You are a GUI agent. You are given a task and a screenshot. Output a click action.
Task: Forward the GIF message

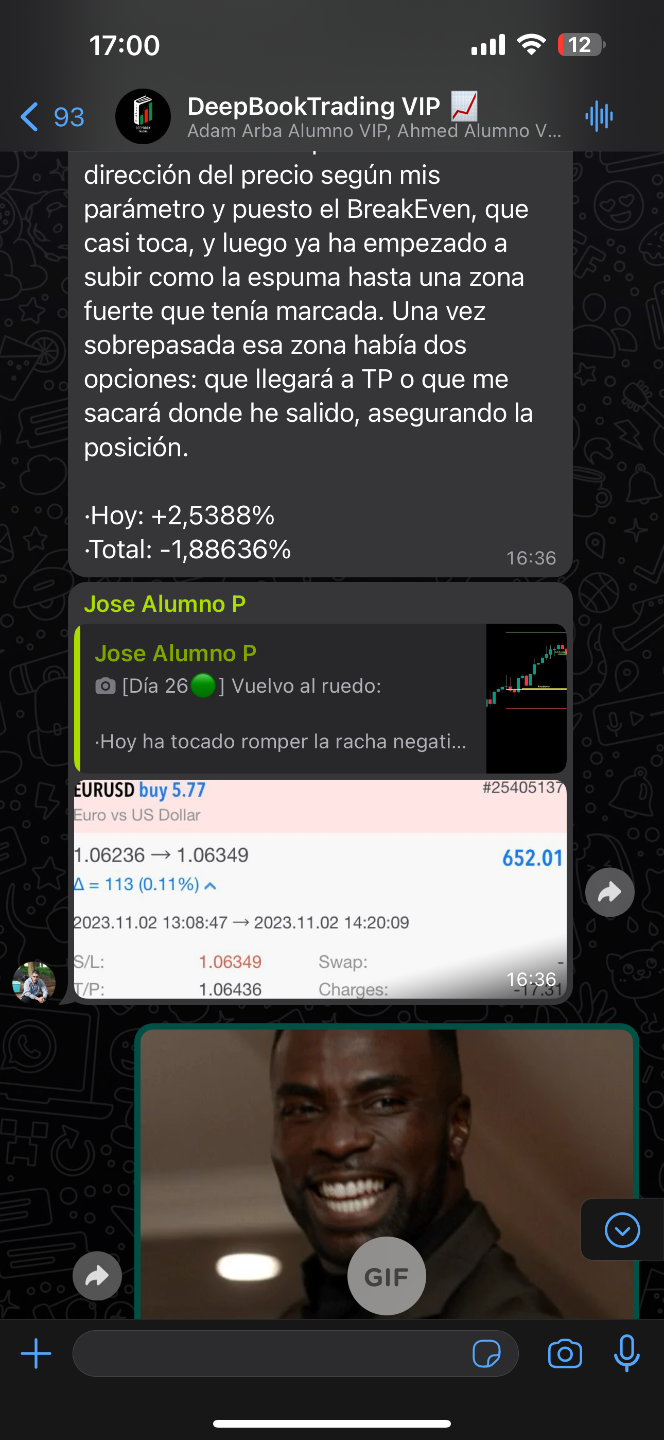click(97, 1276)
